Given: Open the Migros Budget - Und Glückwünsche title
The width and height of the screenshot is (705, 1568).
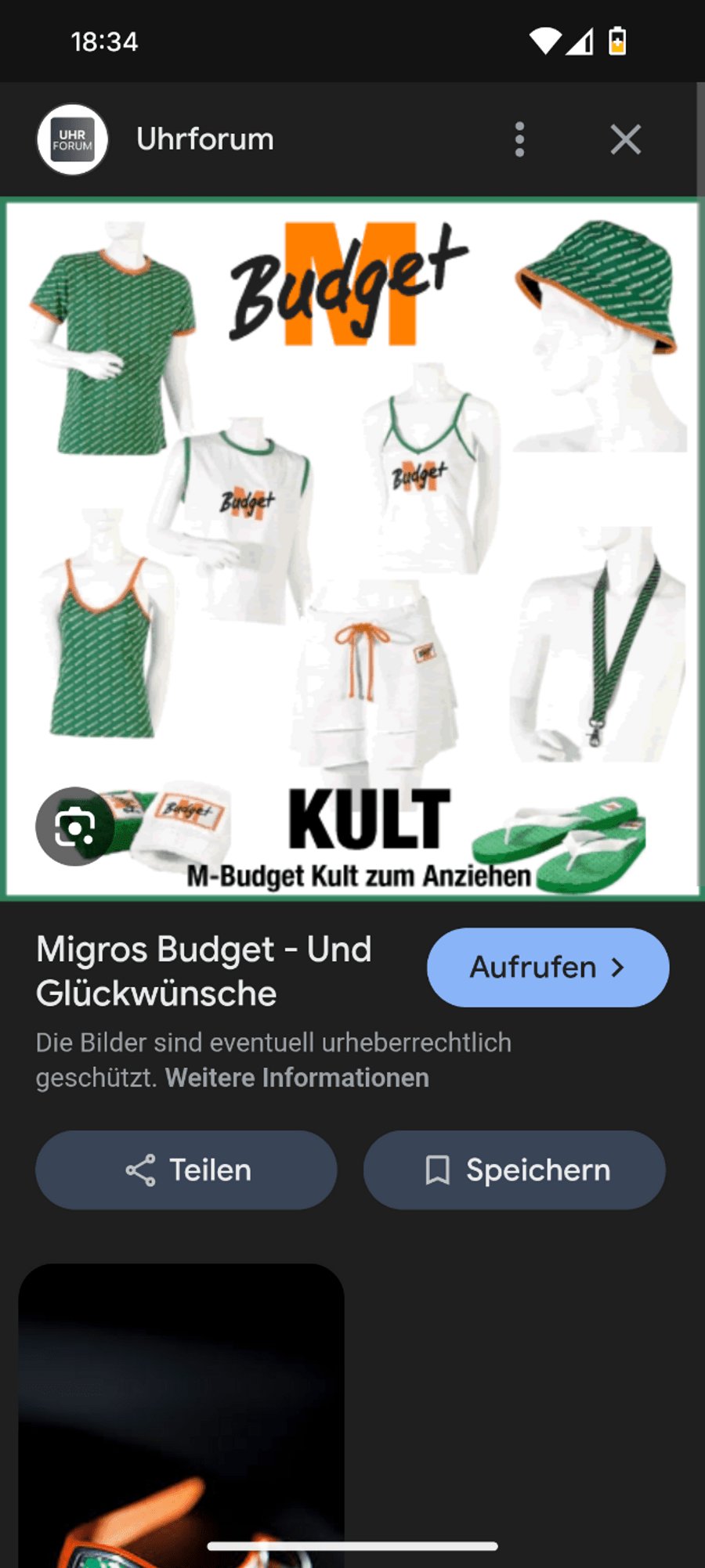Looking at the screenshot, I should point(204,971).
